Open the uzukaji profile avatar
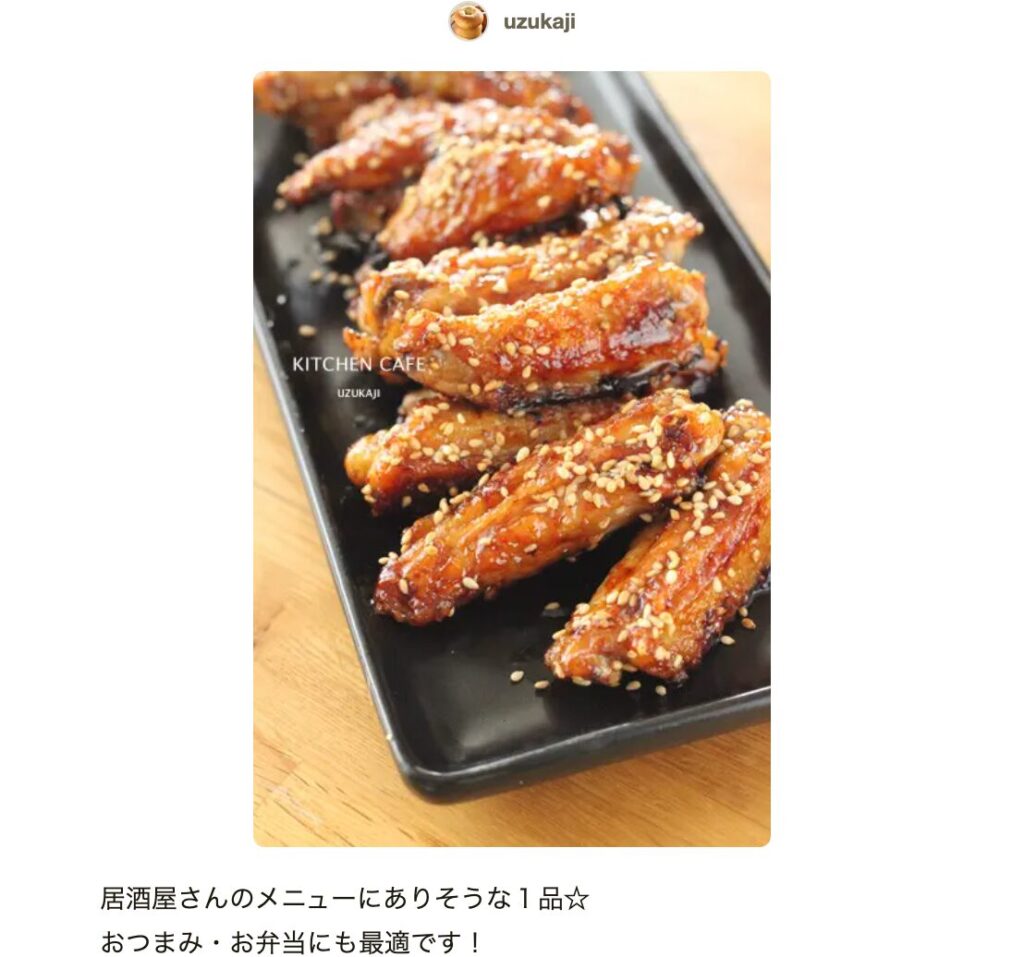The width and height of the screenshot is (1024, 957). 468,21
